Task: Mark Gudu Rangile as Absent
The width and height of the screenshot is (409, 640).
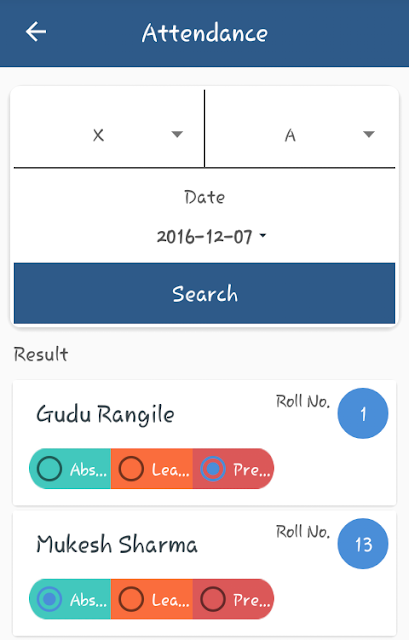Action: 70,469
